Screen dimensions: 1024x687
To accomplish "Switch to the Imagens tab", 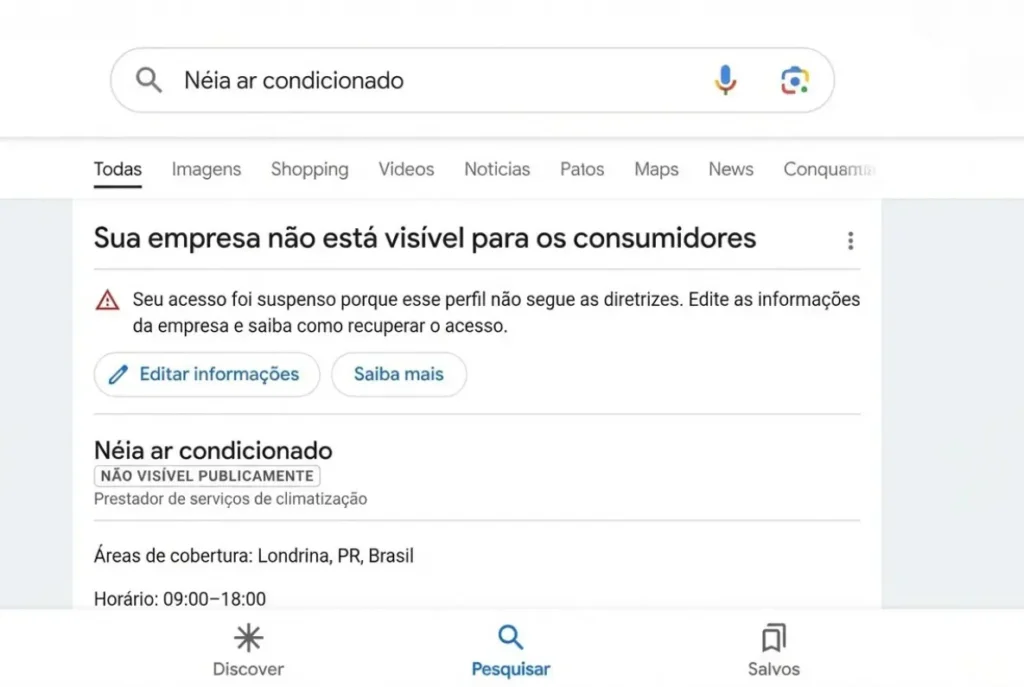I will (x=206, y=169).
